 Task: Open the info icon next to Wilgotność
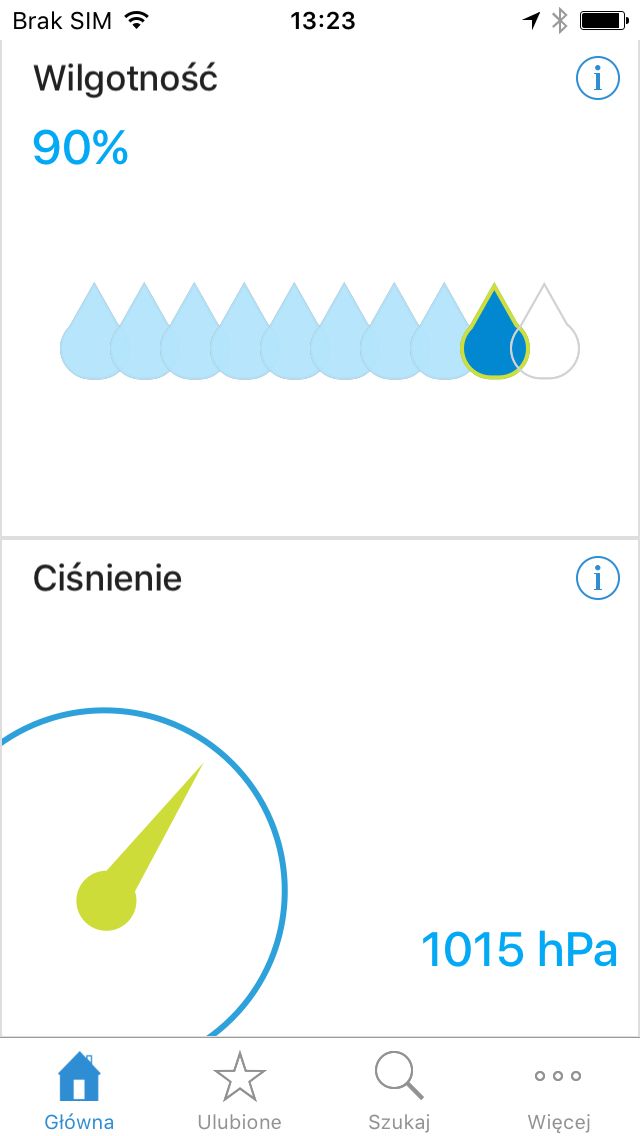click(x=597, y=78)
